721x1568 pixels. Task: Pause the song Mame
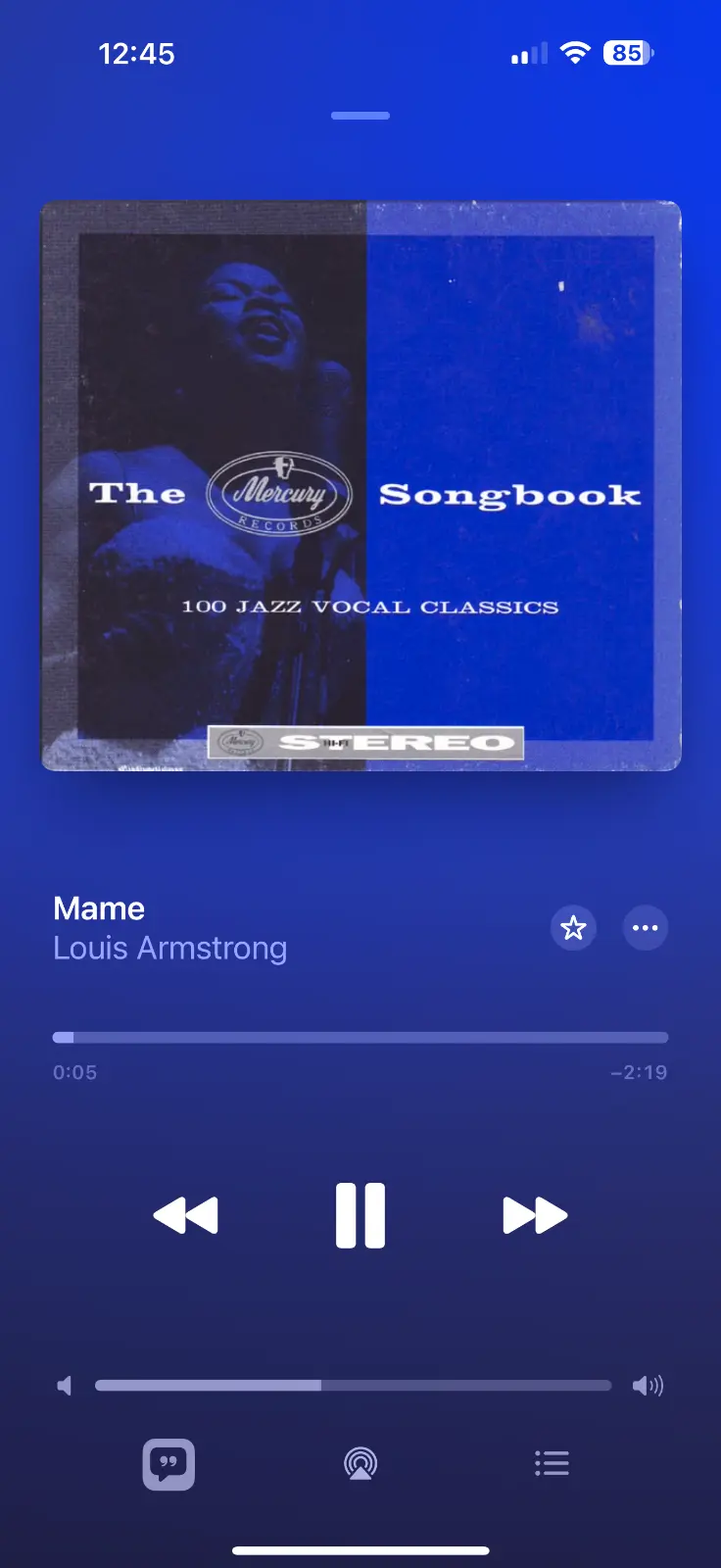[360, 1215]
